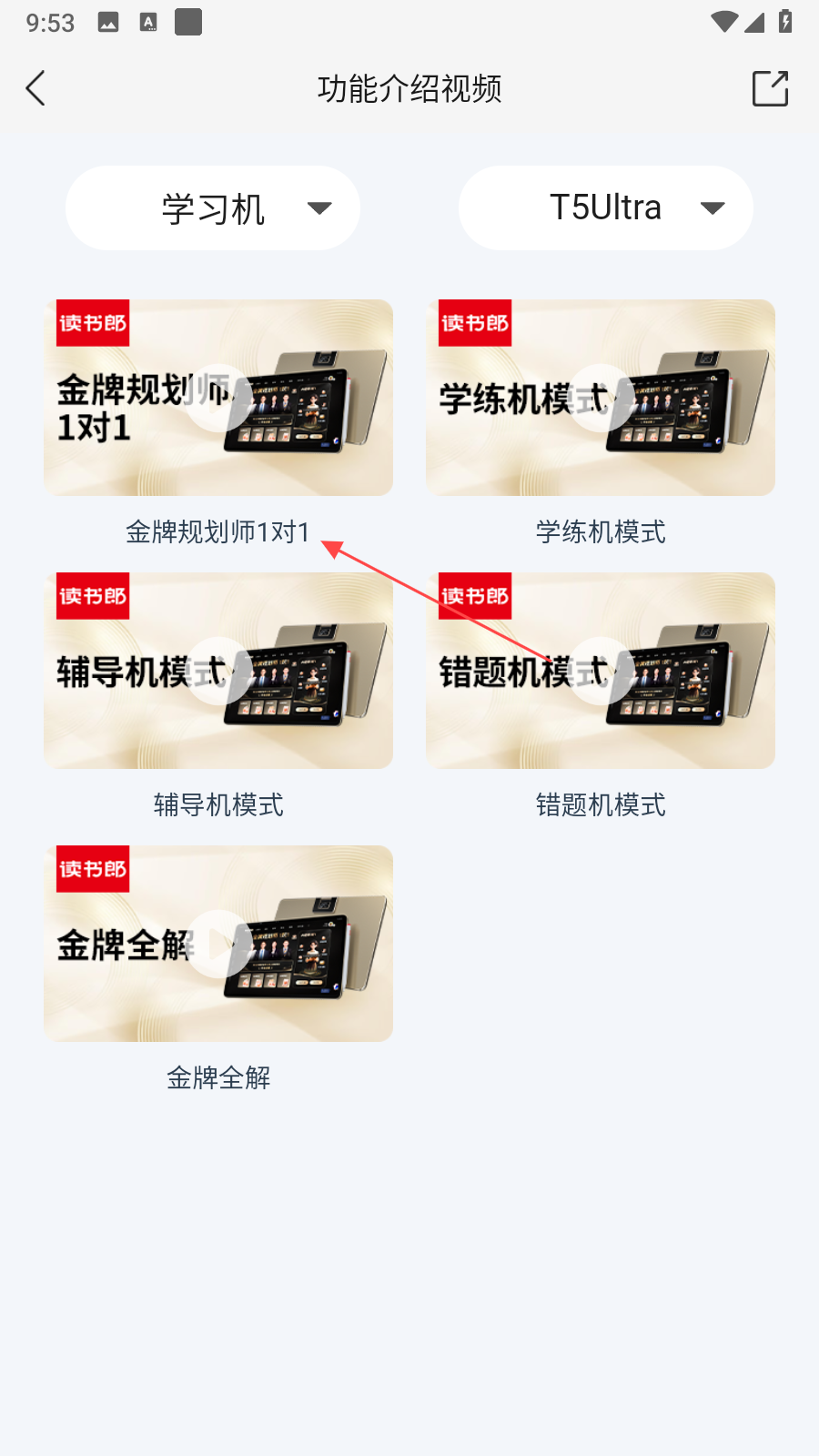819x1456 pixels.
Task: Watch the 辅导机模式 video
Action: click(218, 671)
